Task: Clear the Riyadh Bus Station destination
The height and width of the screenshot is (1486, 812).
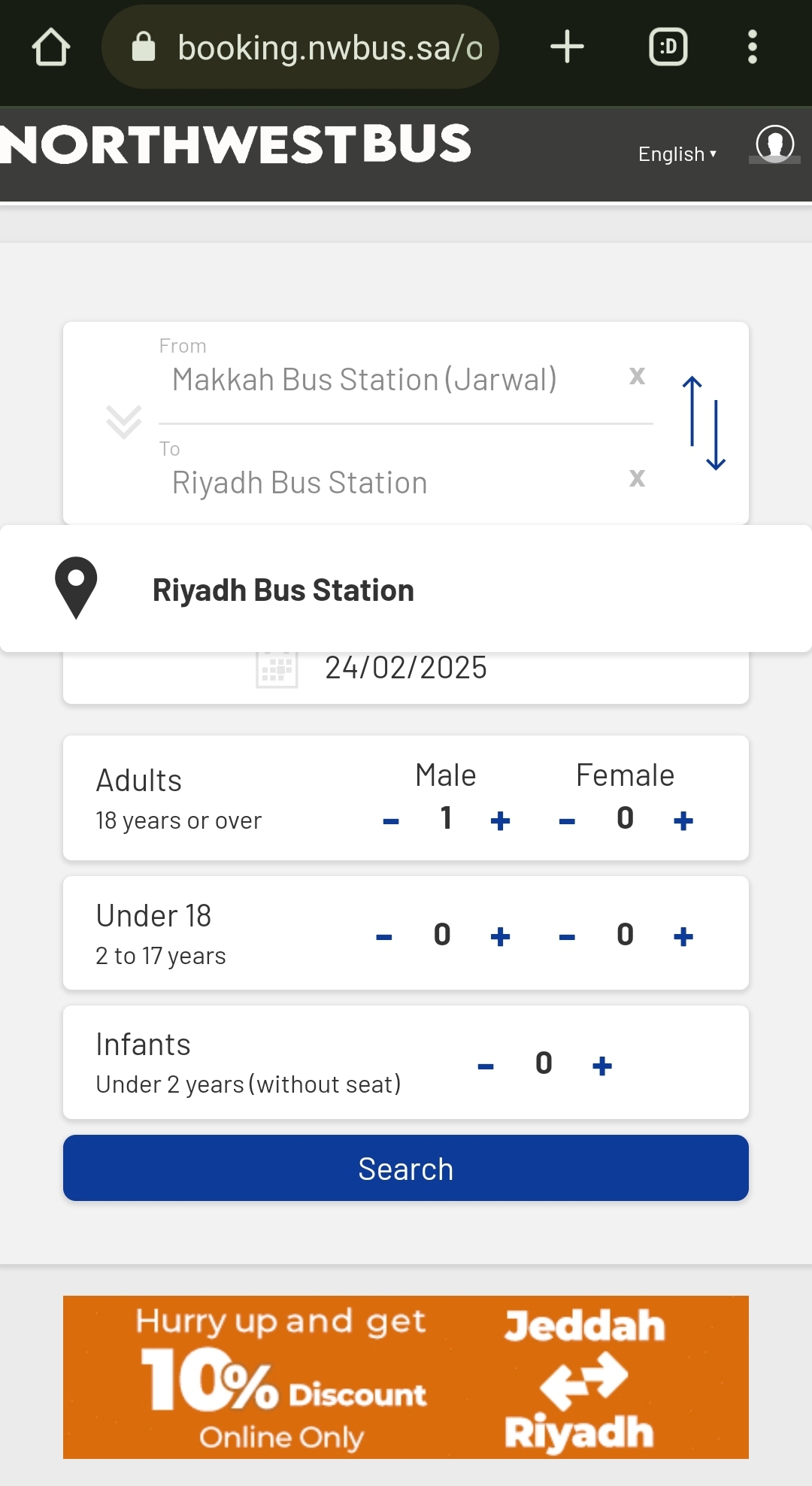Action: [637, 478]
